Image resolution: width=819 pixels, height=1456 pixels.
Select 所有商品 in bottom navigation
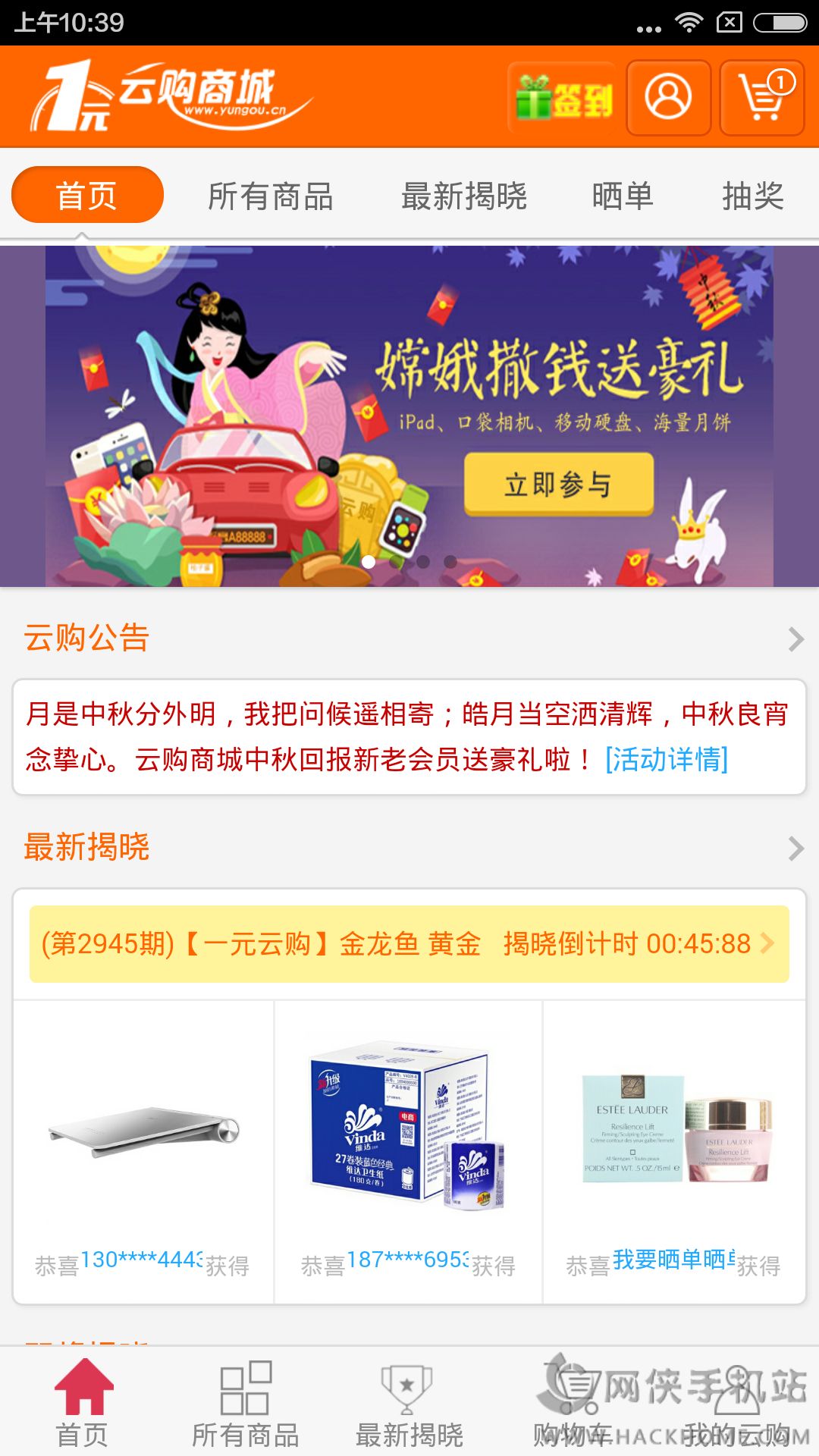click(245, 1404)
